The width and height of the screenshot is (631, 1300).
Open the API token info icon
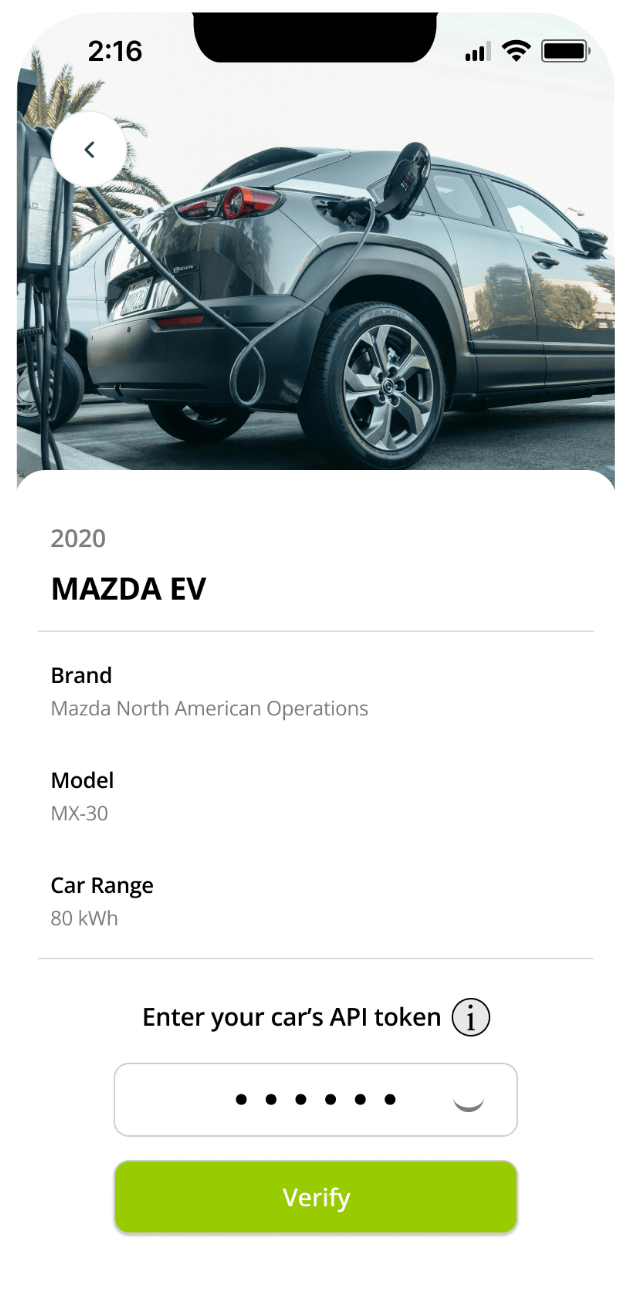[x=470, y=1018]
